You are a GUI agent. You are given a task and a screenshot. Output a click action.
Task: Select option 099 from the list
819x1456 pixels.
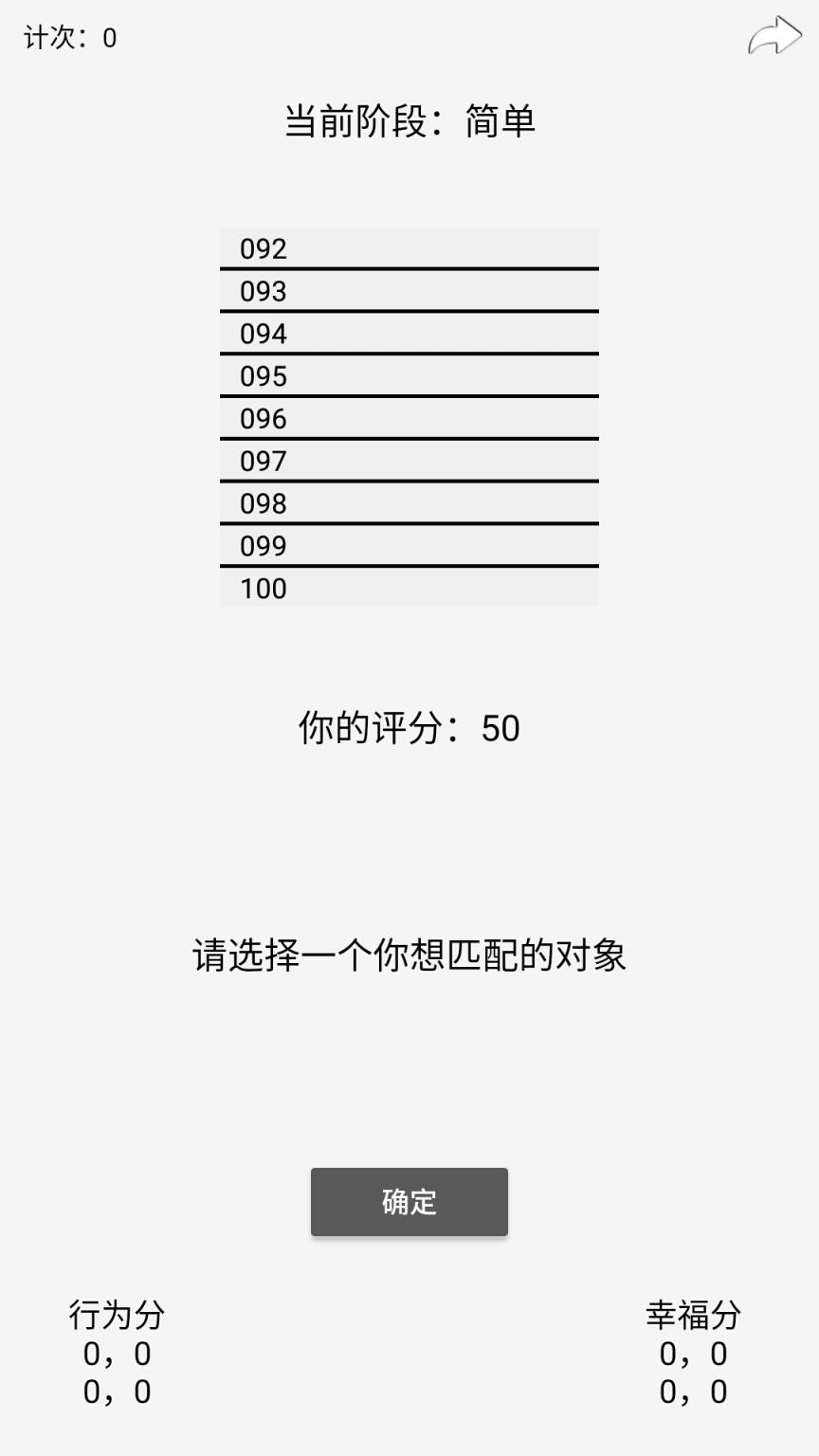point(409,546)
